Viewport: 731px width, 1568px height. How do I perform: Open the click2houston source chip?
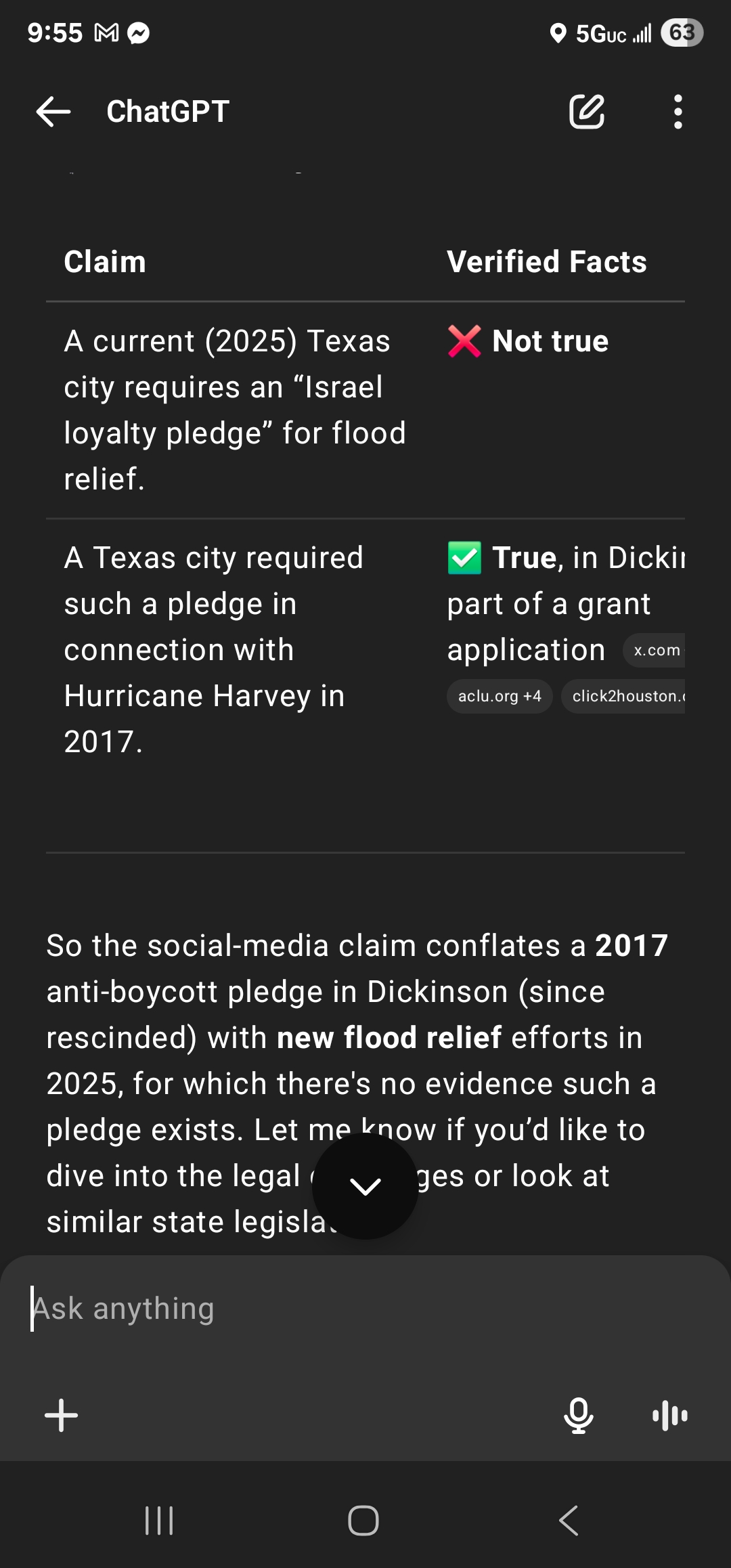pos(623,696)
